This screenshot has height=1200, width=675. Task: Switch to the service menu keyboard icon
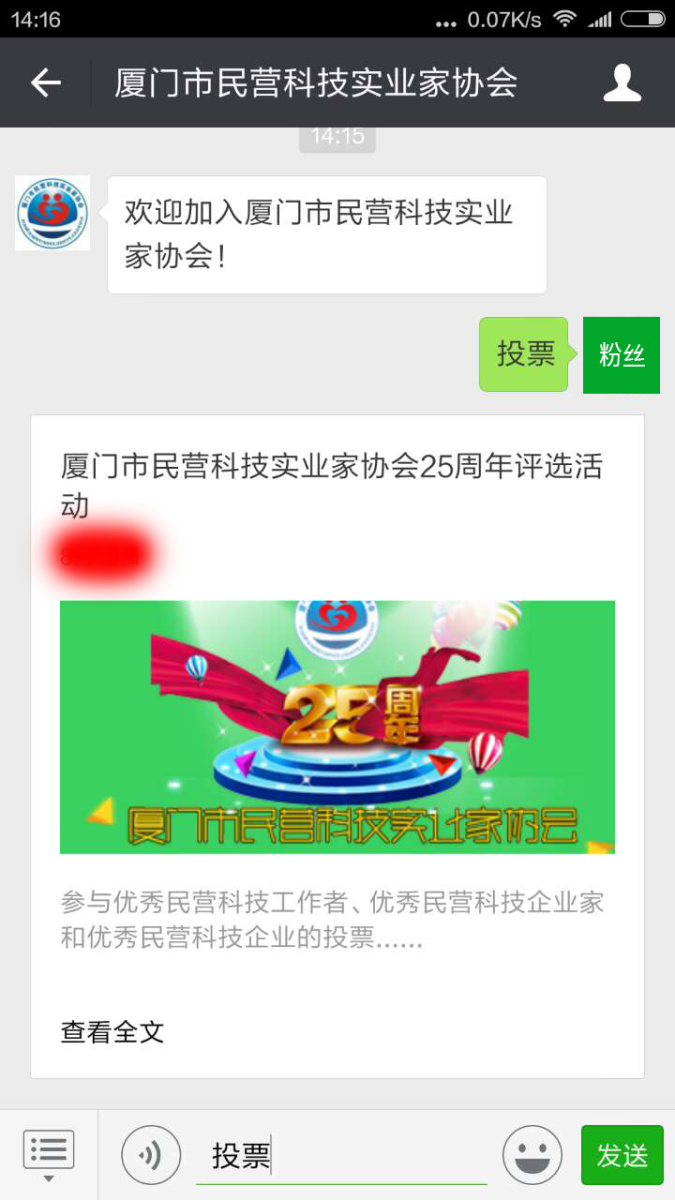[48, 1153]
